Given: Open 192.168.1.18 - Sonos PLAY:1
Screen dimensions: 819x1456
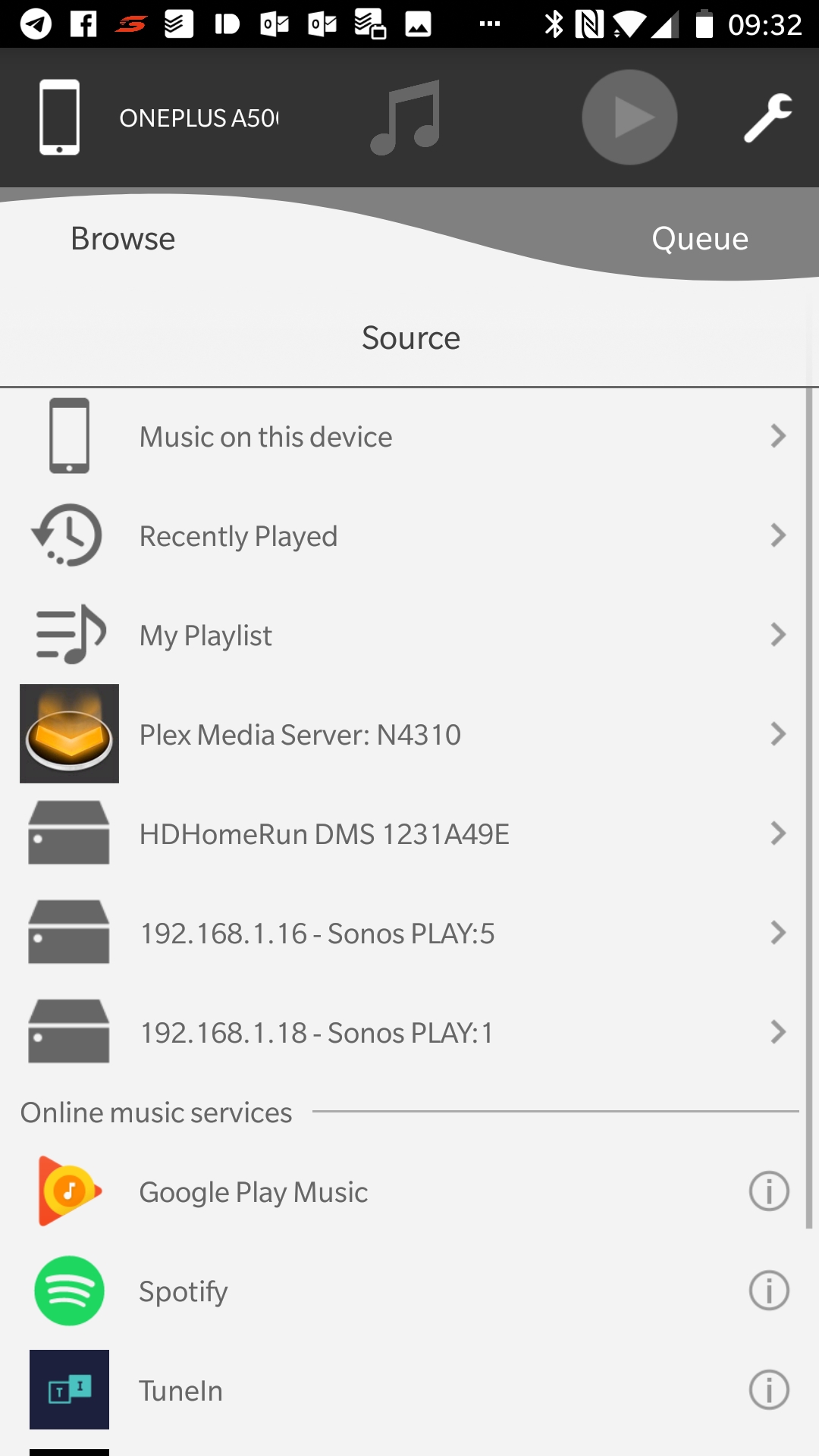Looking at the screenshot, I should [403, 1032].
